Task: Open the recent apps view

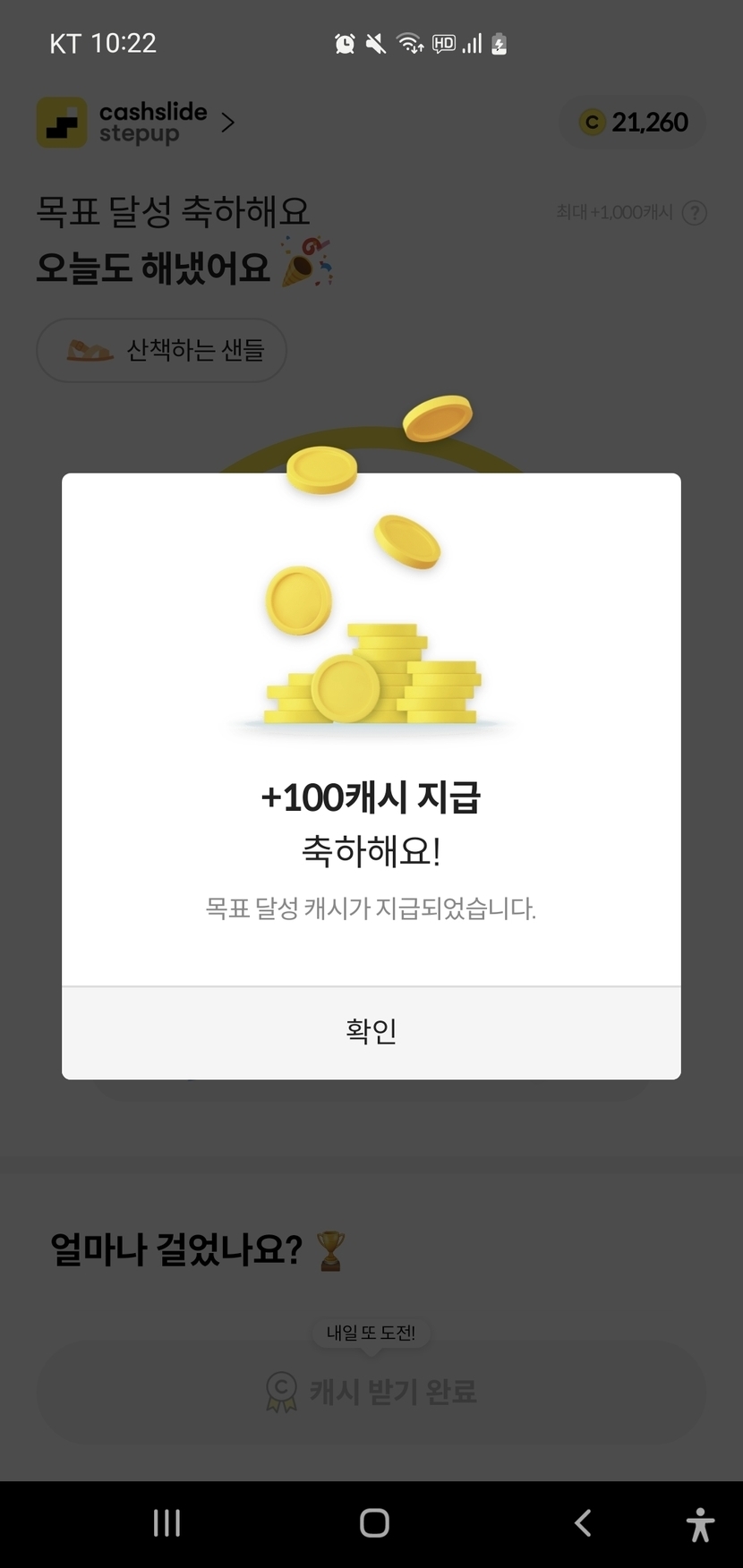Action: 167,1522
